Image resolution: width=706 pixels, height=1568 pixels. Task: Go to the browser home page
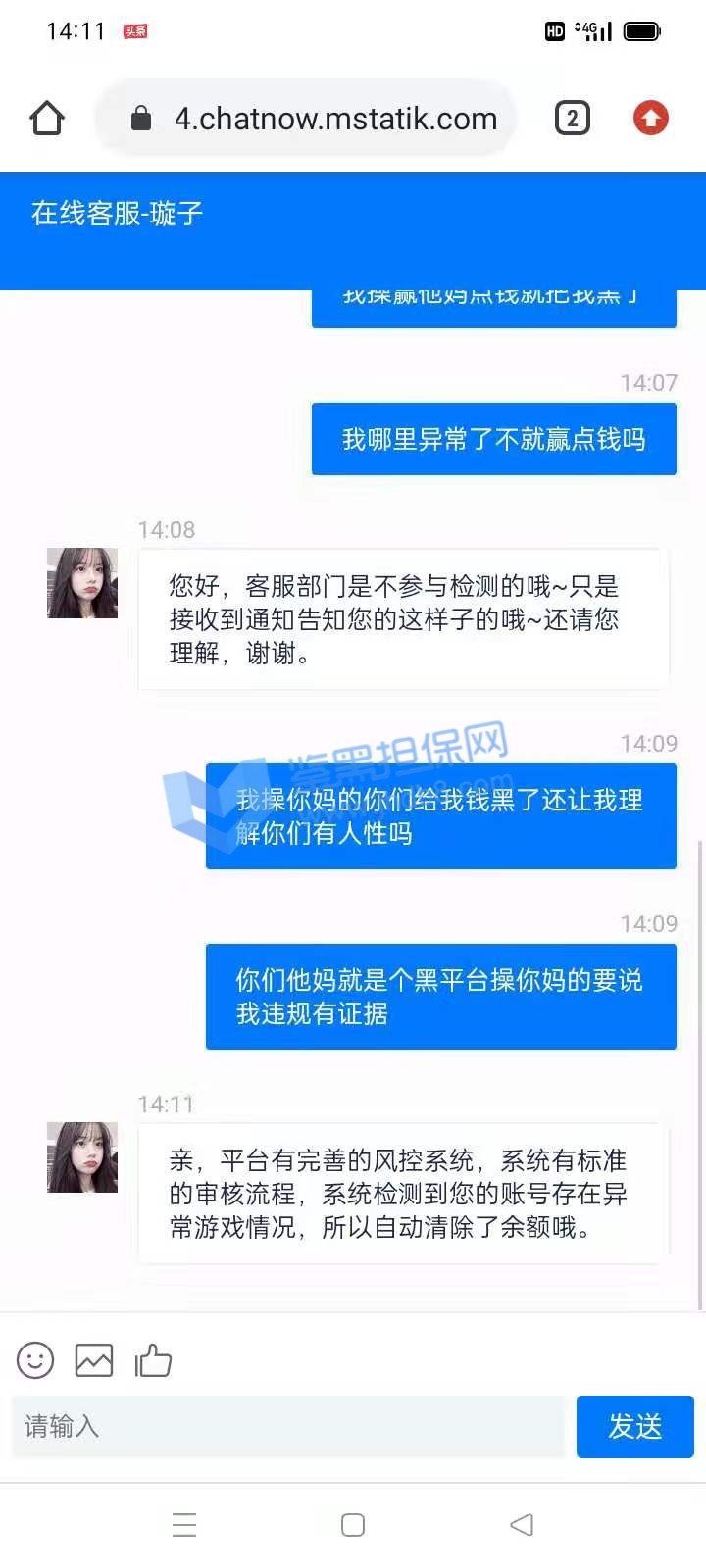(x=47, y=119)
